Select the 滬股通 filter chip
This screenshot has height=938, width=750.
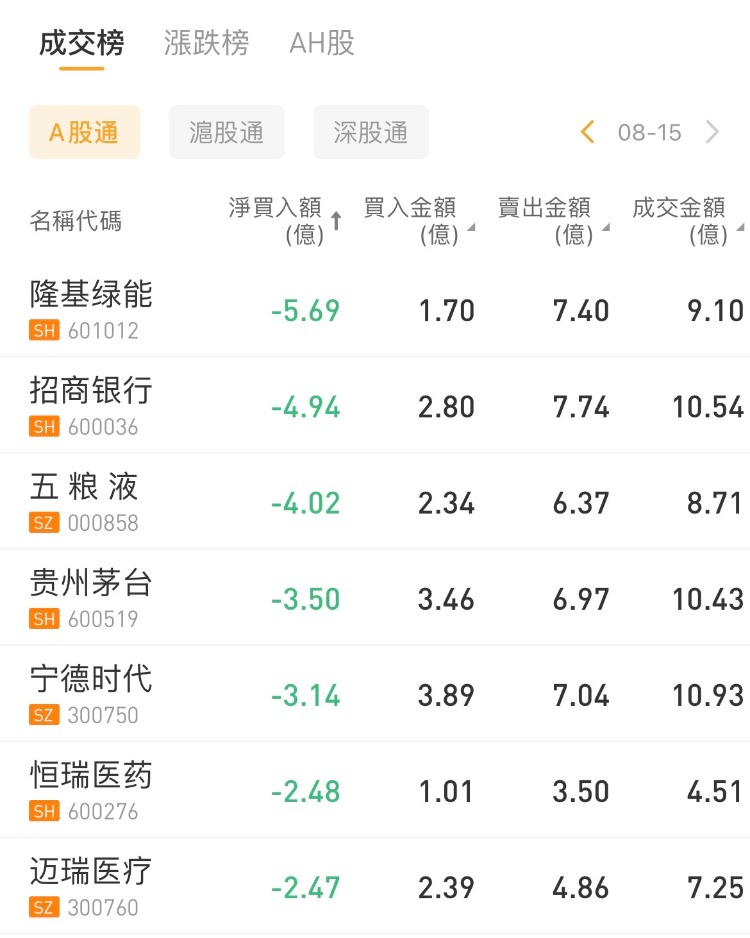tap(226, 132)
